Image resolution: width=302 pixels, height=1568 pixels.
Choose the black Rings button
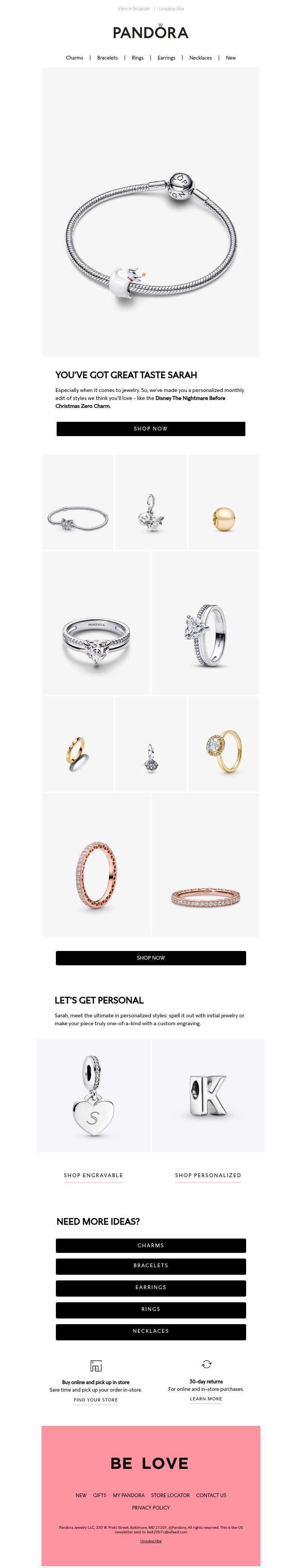point(151,1309)
